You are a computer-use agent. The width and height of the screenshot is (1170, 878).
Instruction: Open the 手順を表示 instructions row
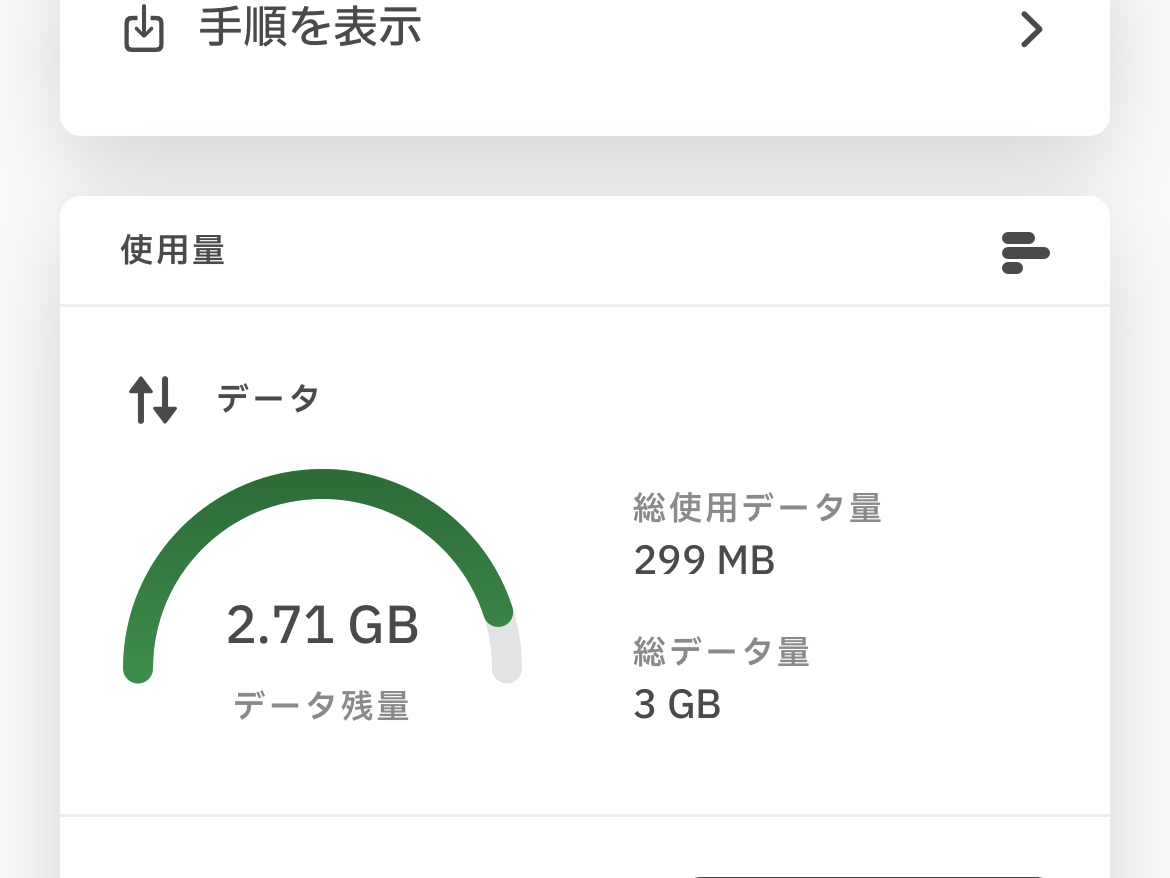tap(584, 30)
